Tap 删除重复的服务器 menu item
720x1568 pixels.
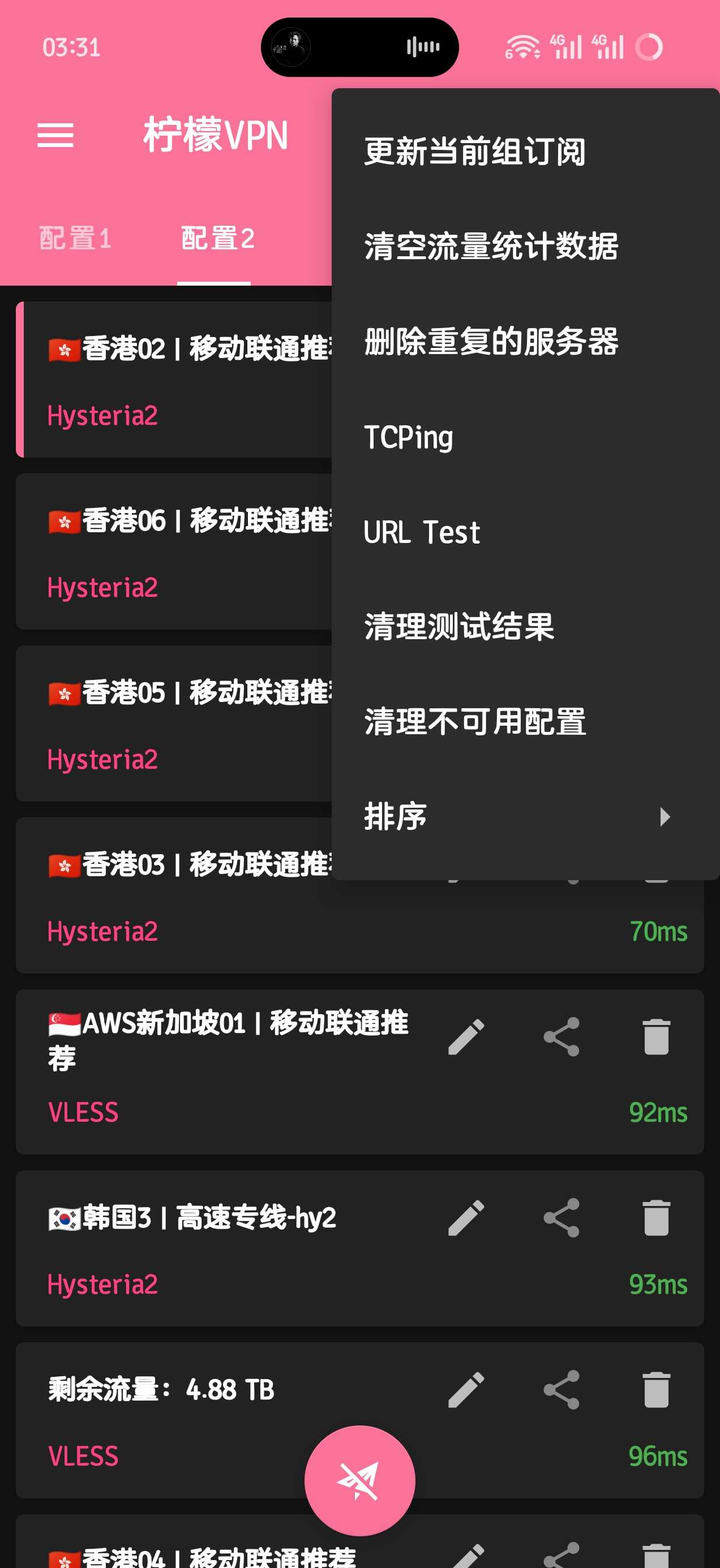[x=491, y=342]
